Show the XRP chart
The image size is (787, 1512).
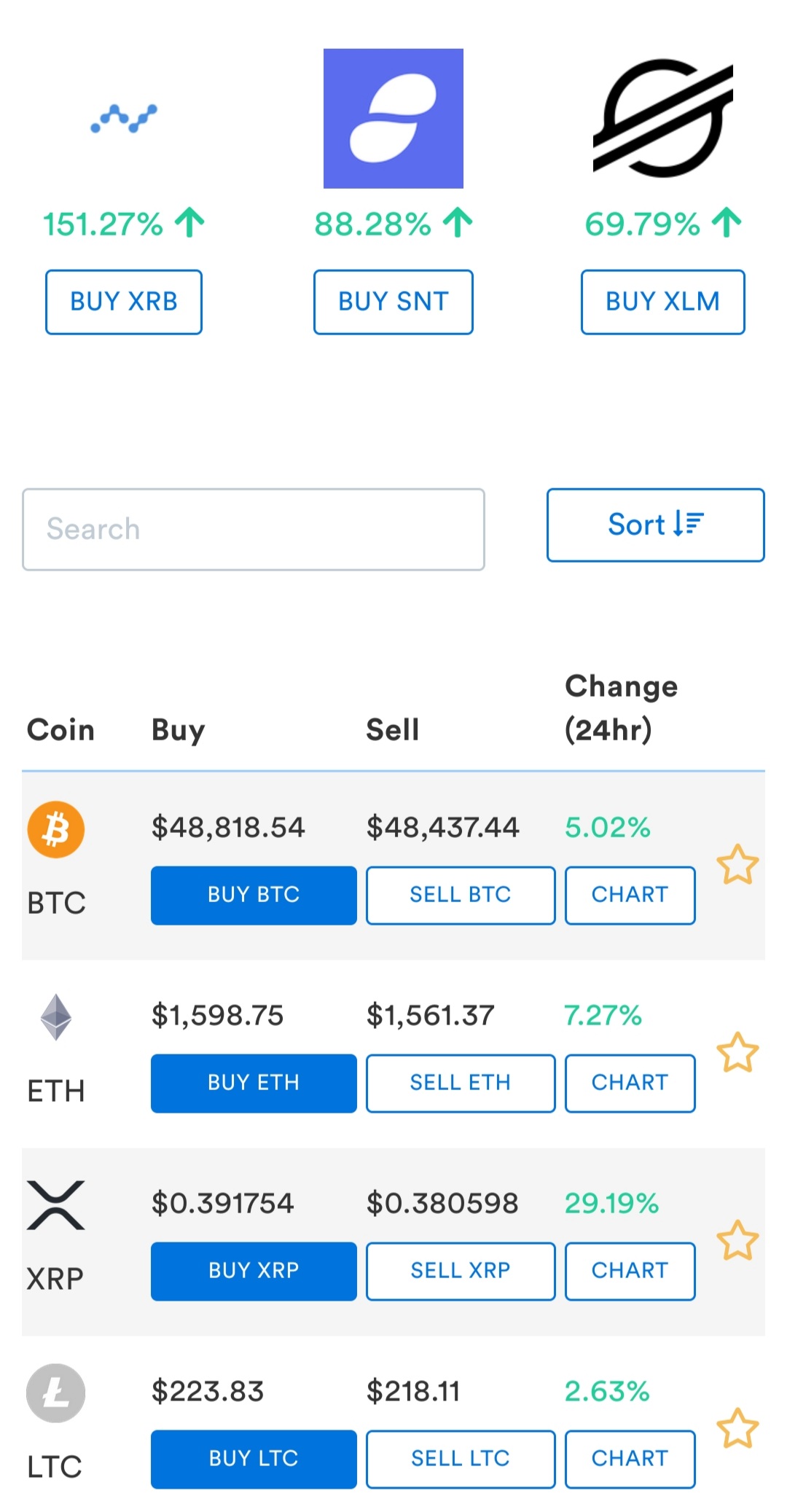[630, 1271]
